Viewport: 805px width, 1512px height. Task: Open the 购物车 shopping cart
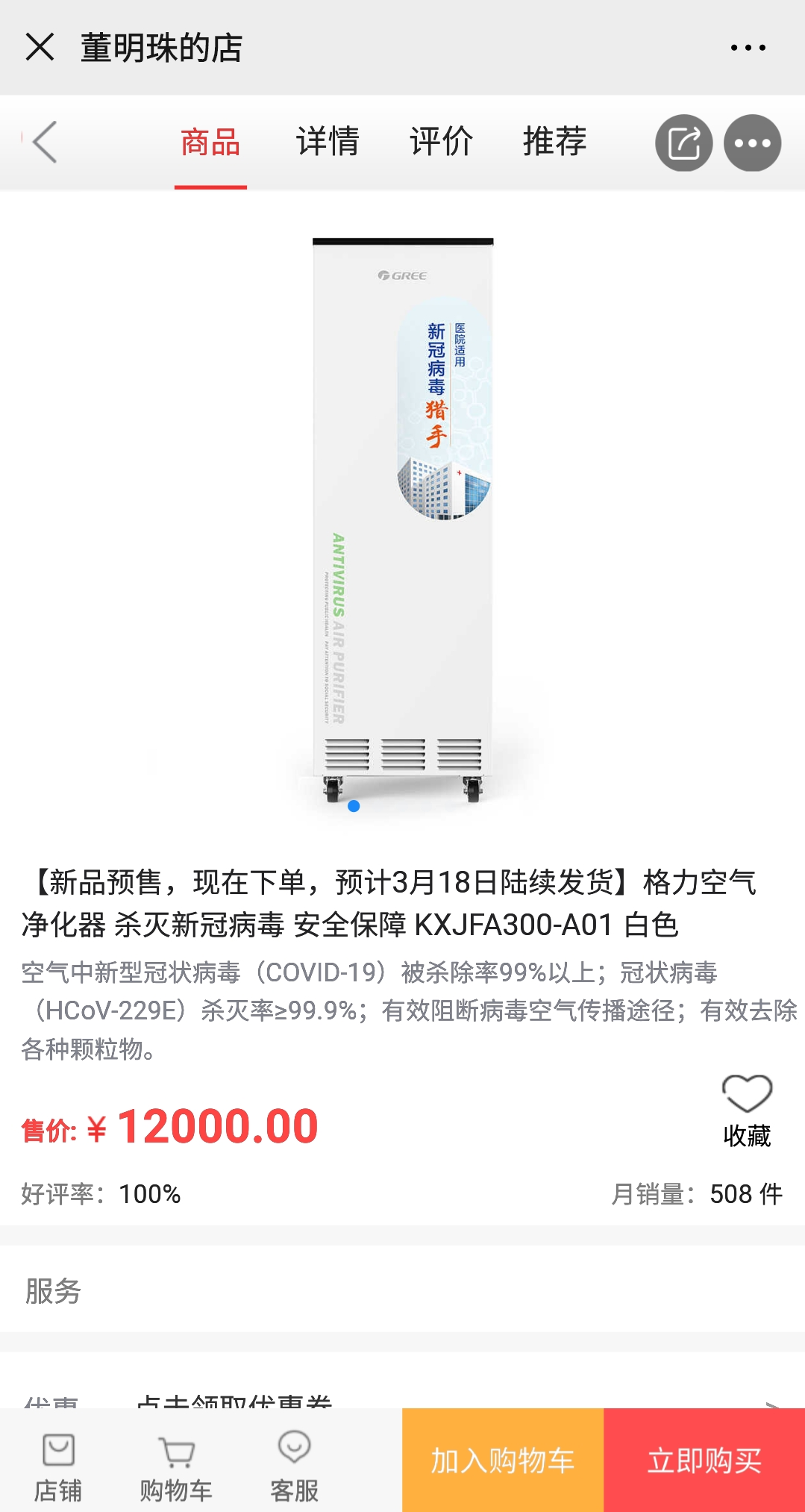pyautogui.click(x=176, y=1467)
